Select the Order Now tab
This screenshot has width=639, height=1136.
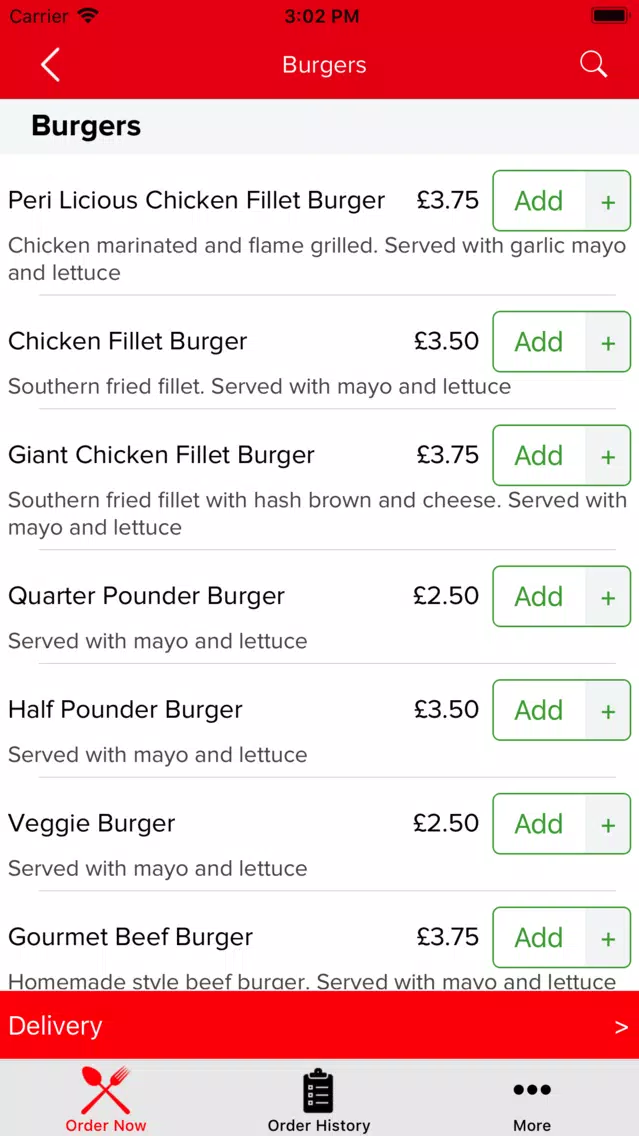point(106,1100)
